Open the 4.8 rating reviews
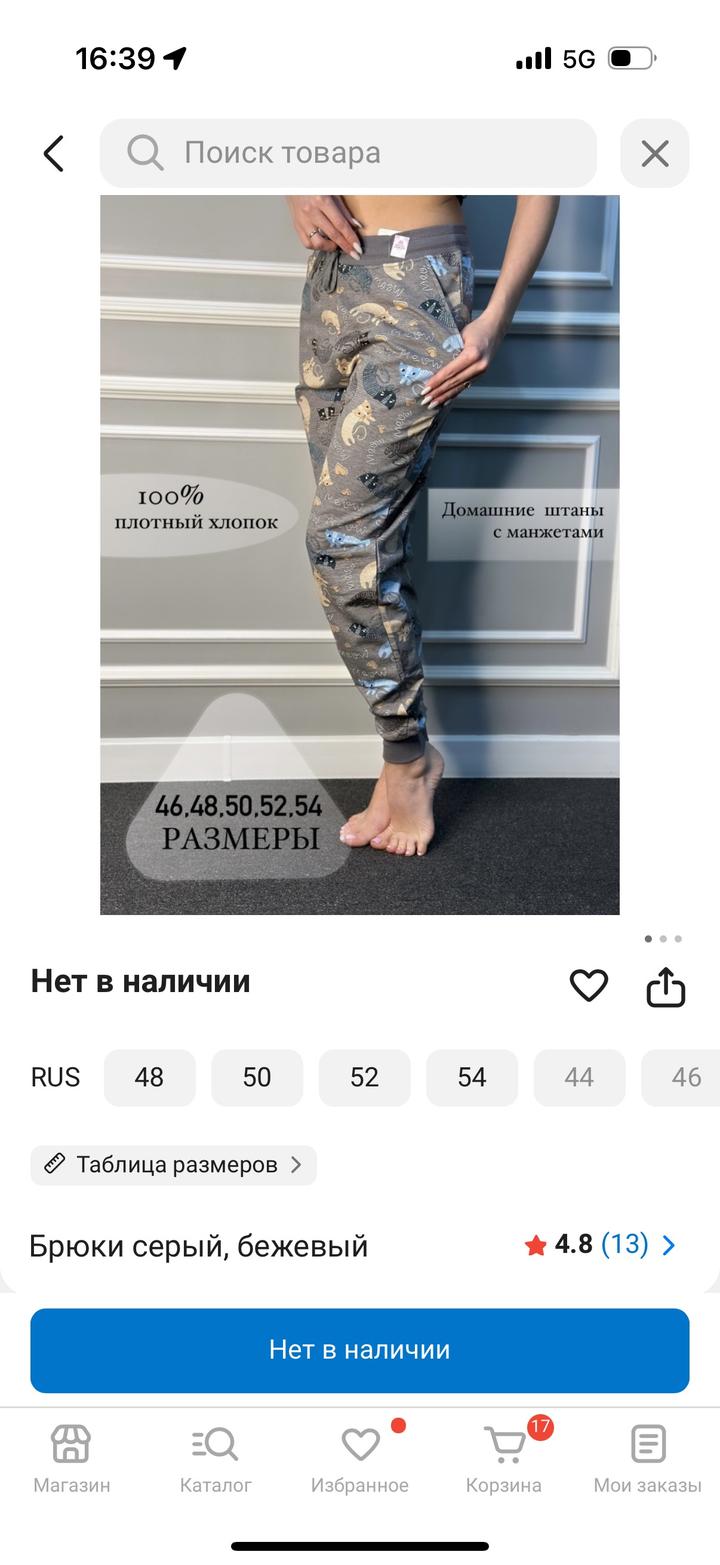720x1565 pixels. (601, 1245)
